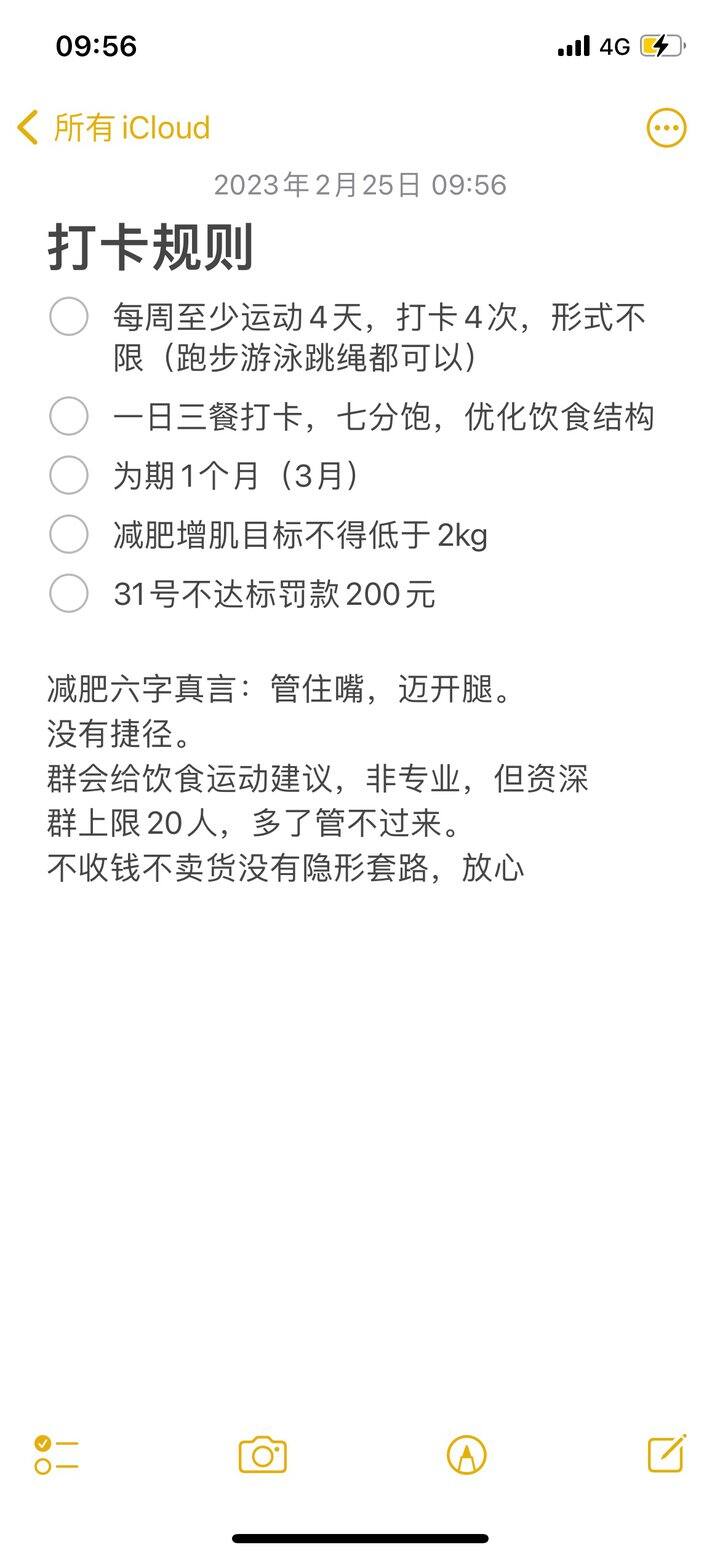This screenshot has height=1558, width=720.
Task: Check off the 每周至少运动4天 item
Action: coord(69,317)
